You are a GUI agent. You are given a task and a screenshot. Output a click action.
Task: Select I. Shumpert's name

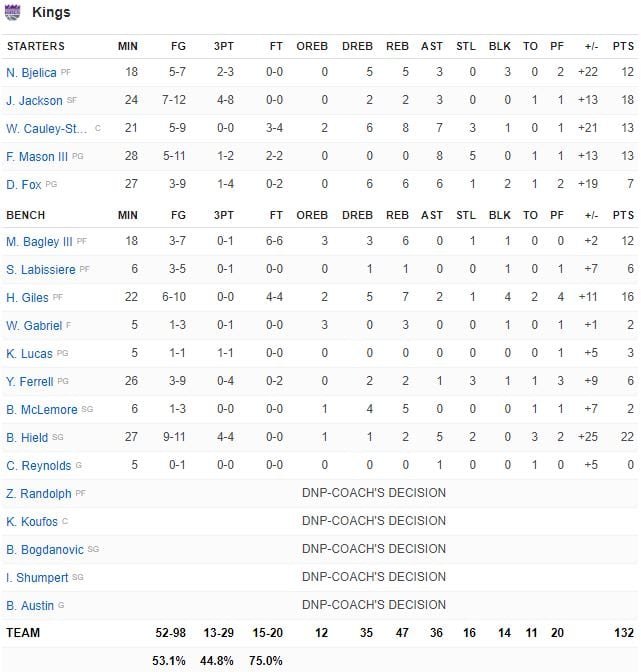[37, 577]
